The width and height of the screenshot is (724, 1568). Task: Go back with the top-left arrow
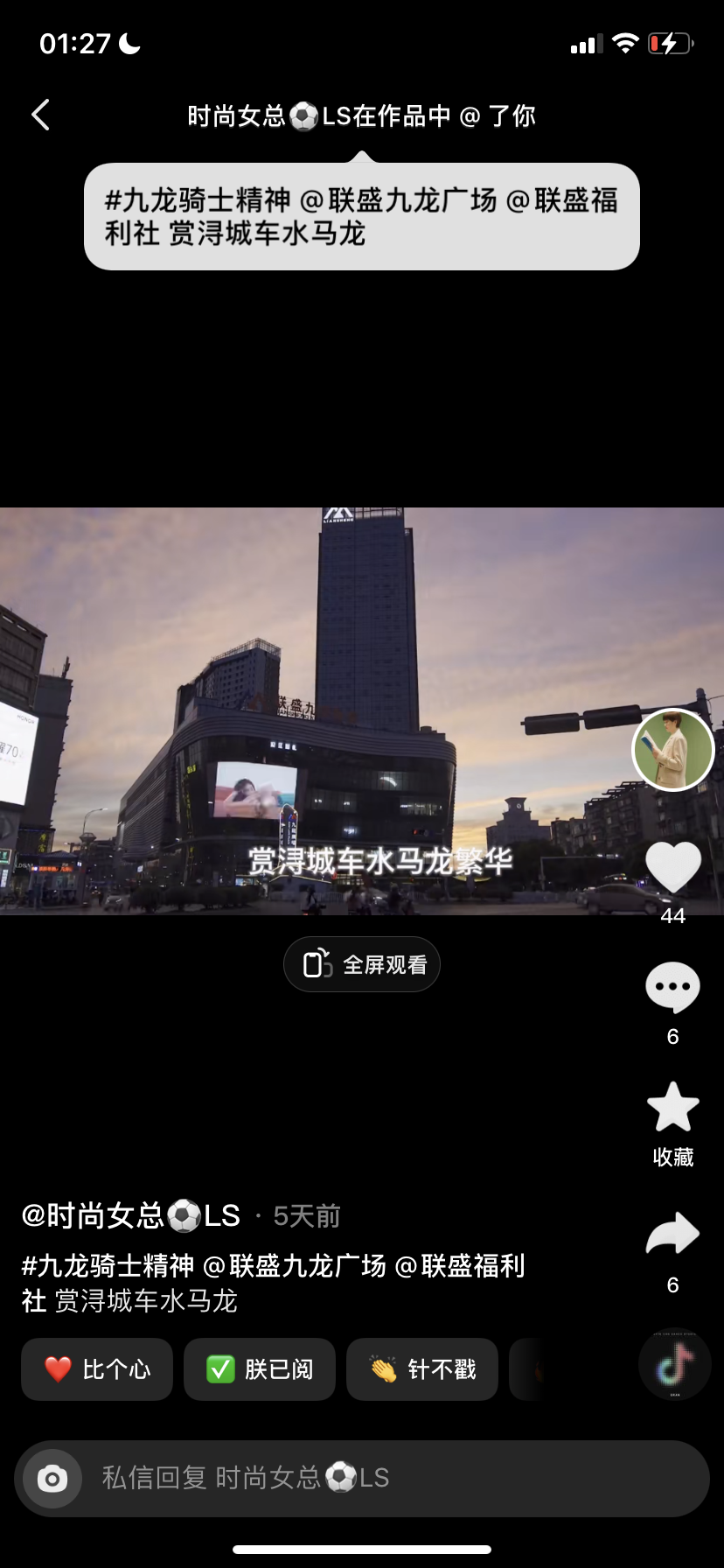coord(41,115)
